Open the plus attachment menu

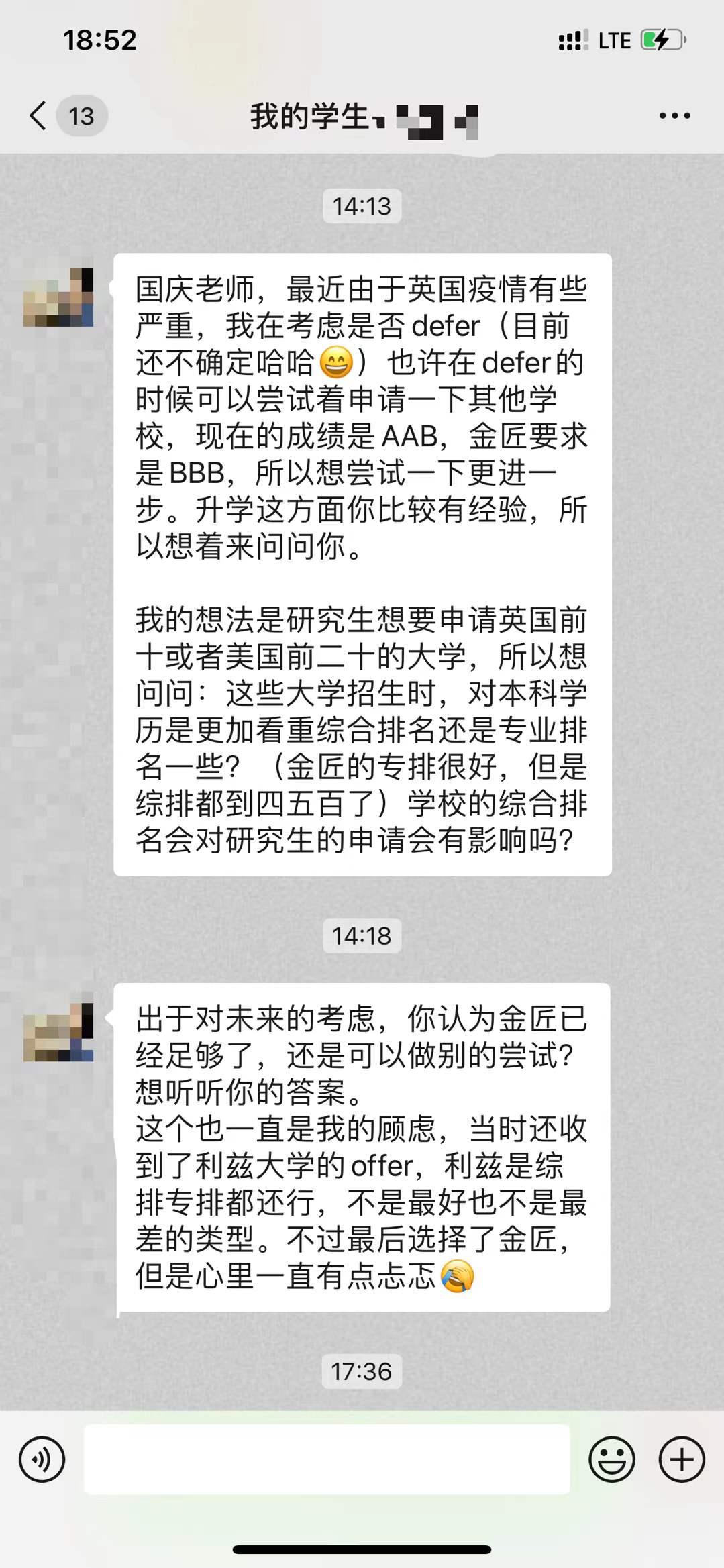pyautogui.click(x=682, y=1459)
